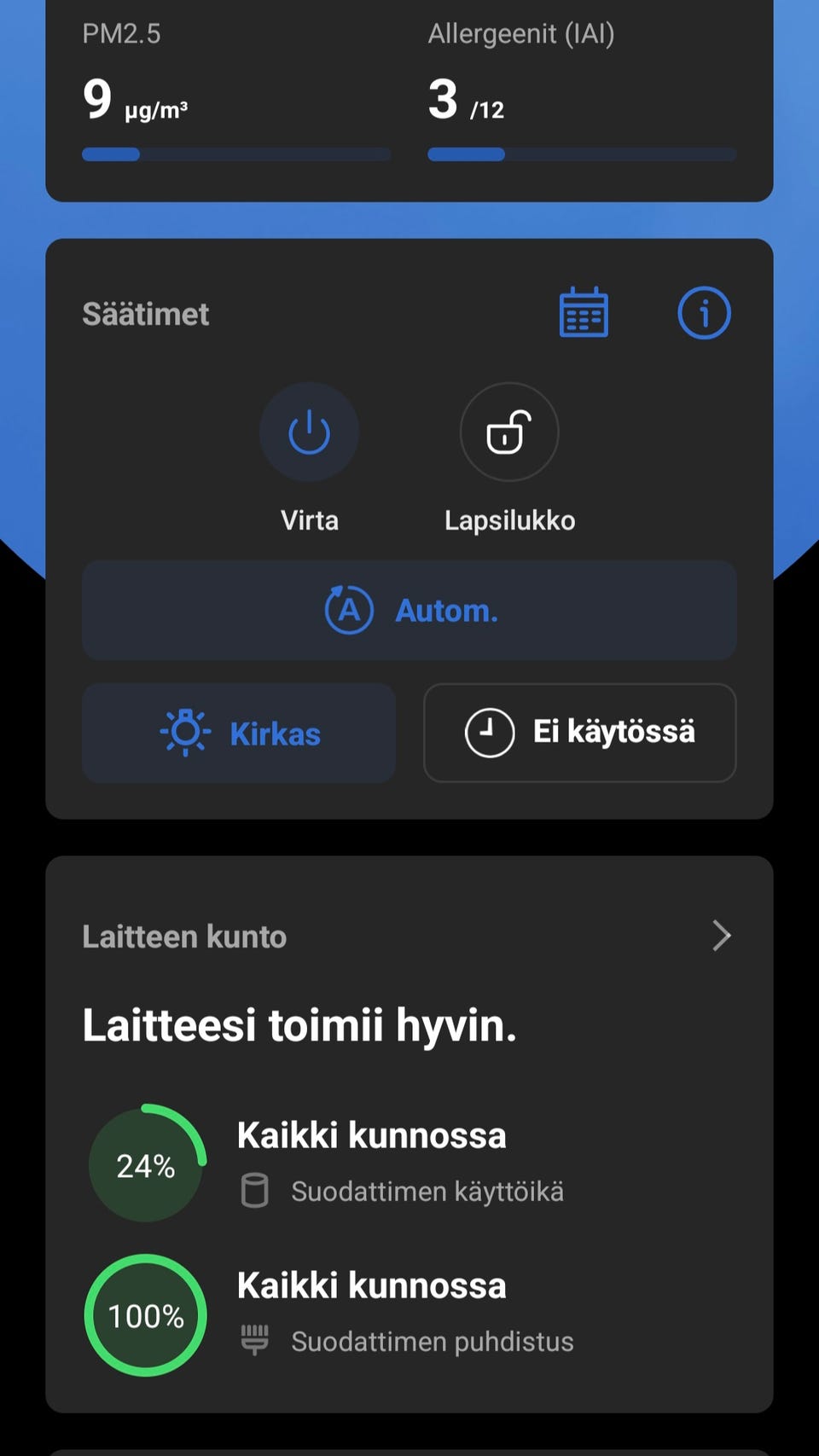
Task: Change the Kirkas brightness setting
Action: click(239, 733)
